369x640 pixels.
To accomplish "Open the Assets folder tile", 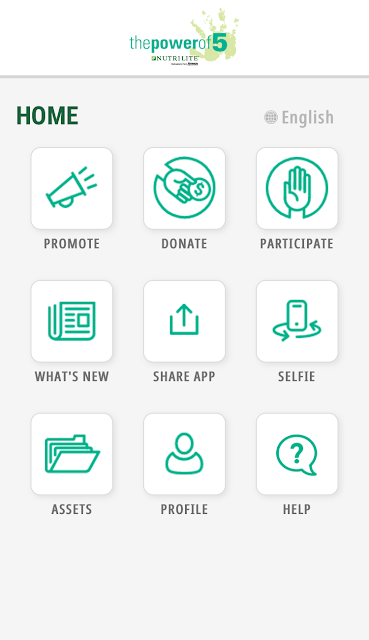I will coord(72,454).
